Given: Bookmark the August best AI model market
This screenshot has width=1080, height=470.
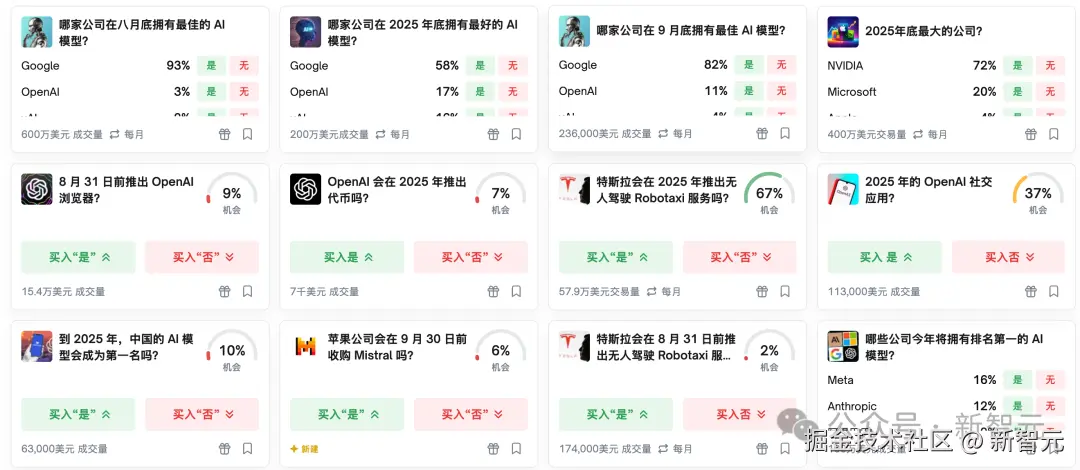Looking at the screenshot, I should 248,134.
